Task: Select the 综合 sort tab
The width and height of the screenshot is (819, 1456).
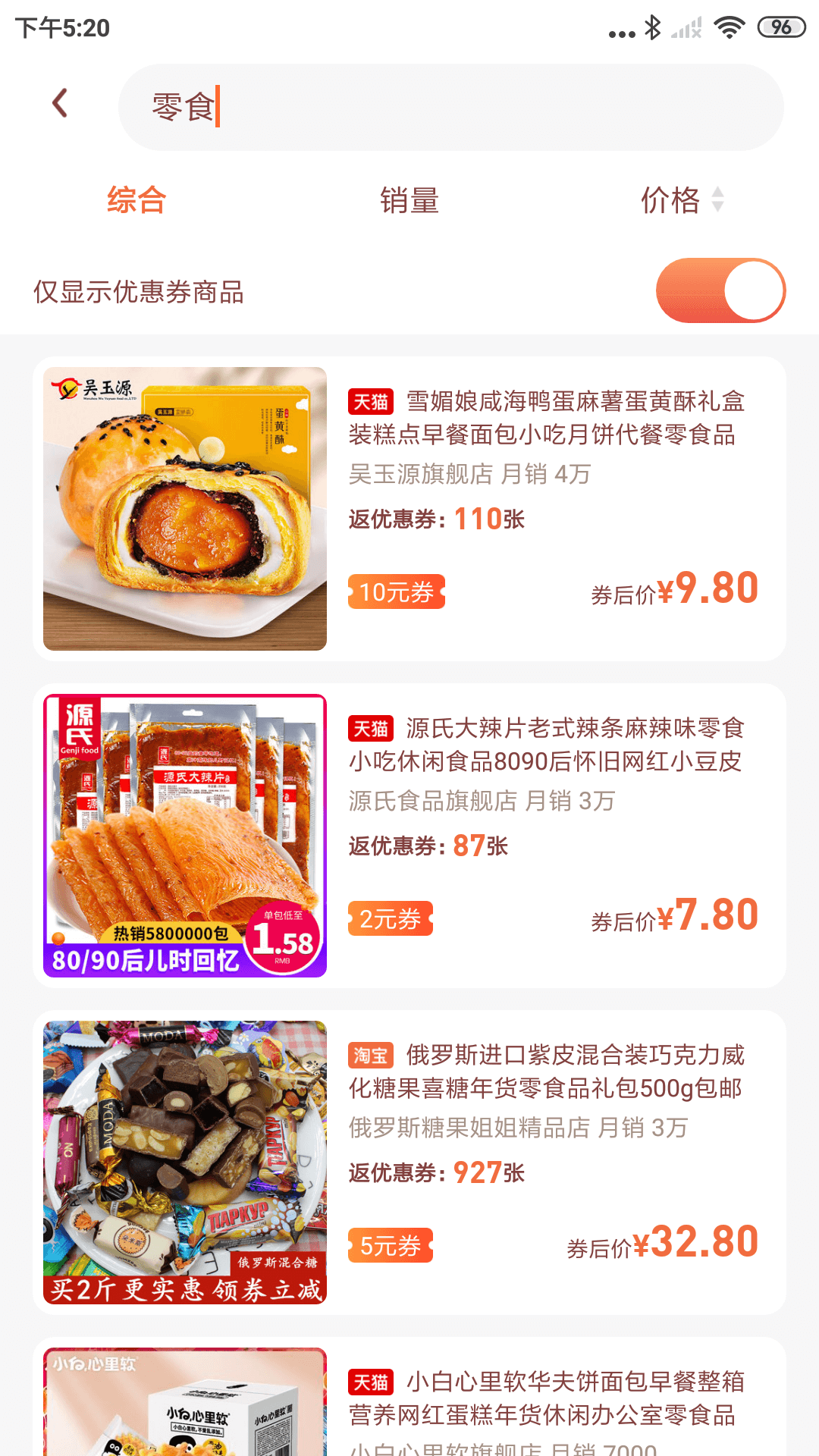Action: point(137,200)
